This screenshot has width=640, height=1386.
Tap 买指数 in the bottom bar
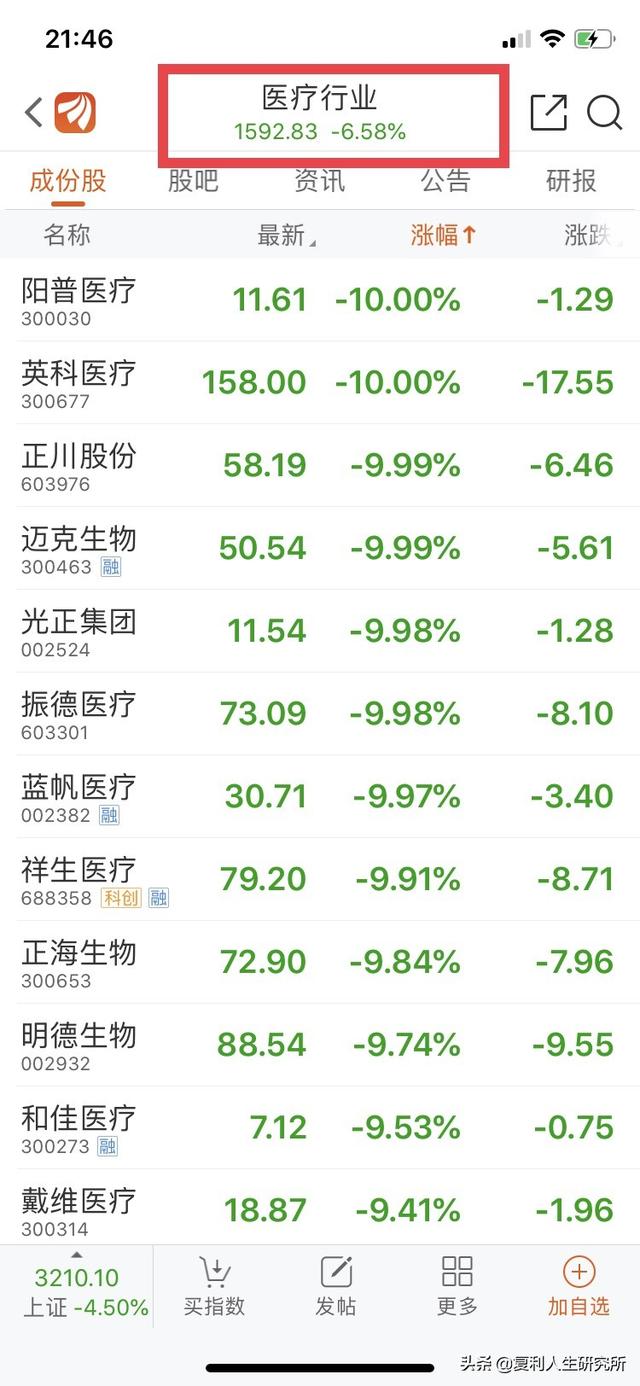pyautogui.click(x=214, y=1287)
